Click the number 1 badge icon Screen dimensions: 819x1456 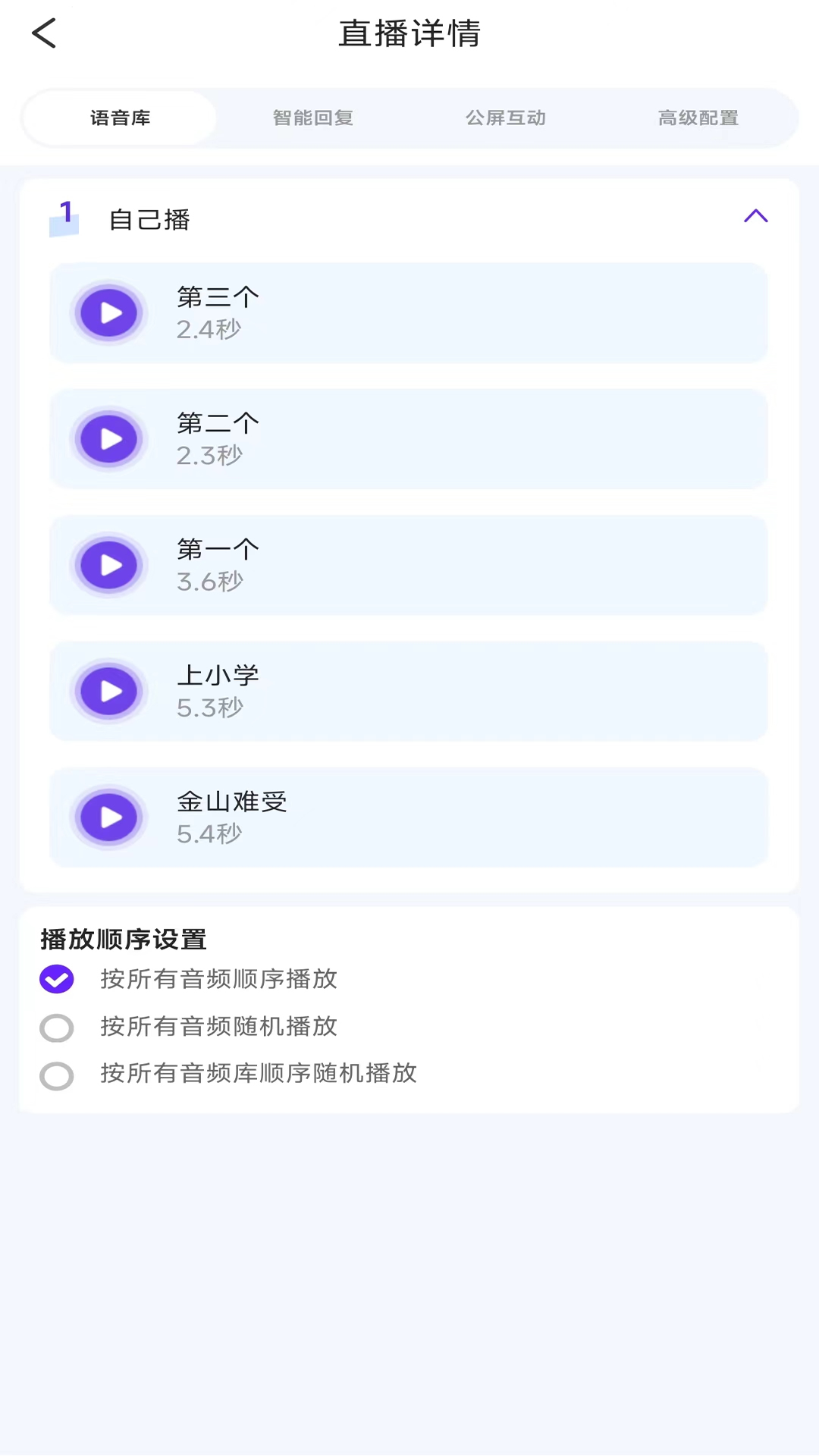pyautogui.click(x=64, y=218)
